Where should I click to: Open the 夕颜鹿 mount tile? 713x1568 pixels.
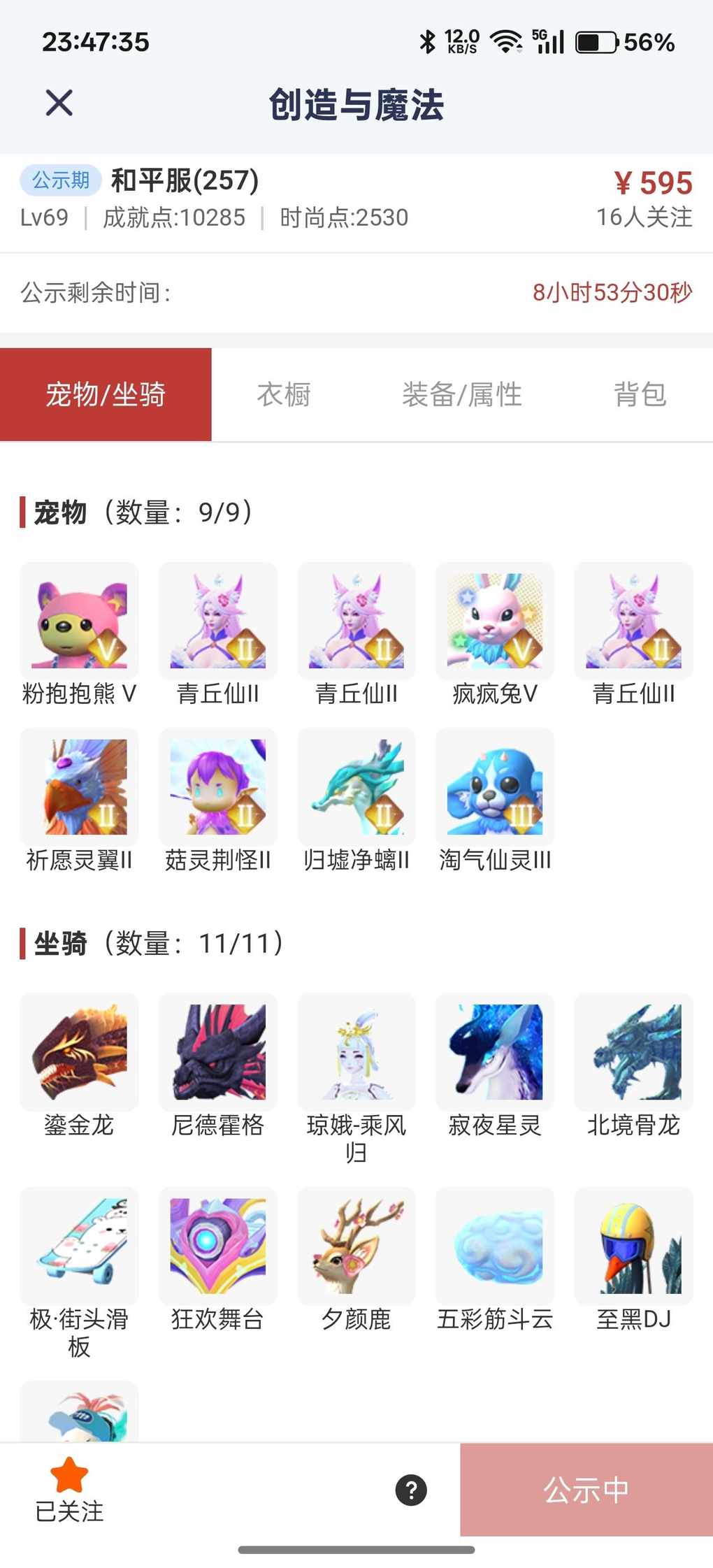[x=356, y=1246]
